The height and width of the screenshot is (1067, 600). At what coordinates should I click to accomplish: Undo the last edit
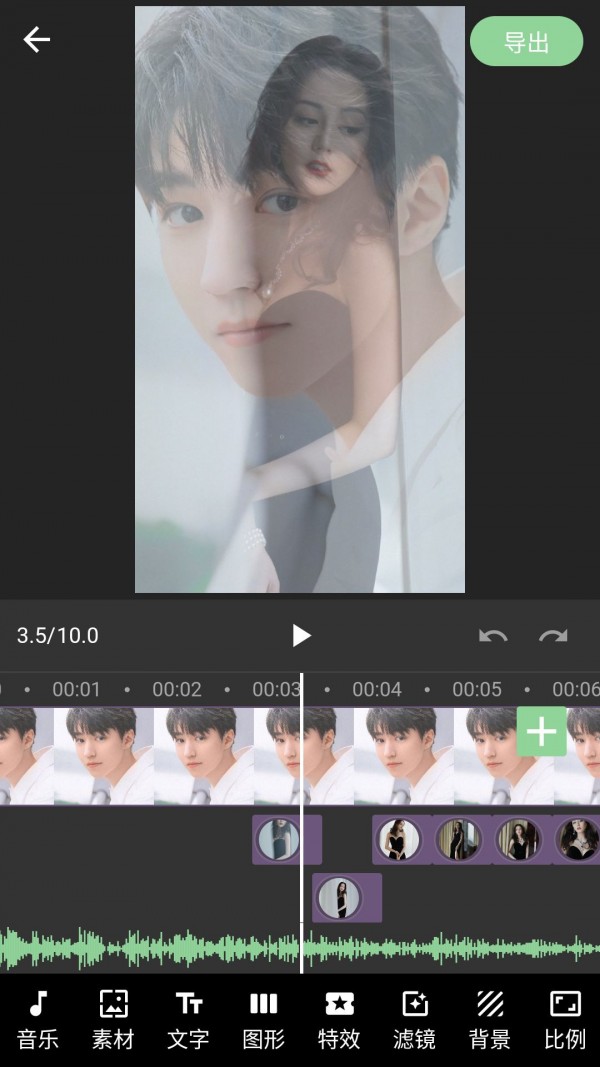493,636
